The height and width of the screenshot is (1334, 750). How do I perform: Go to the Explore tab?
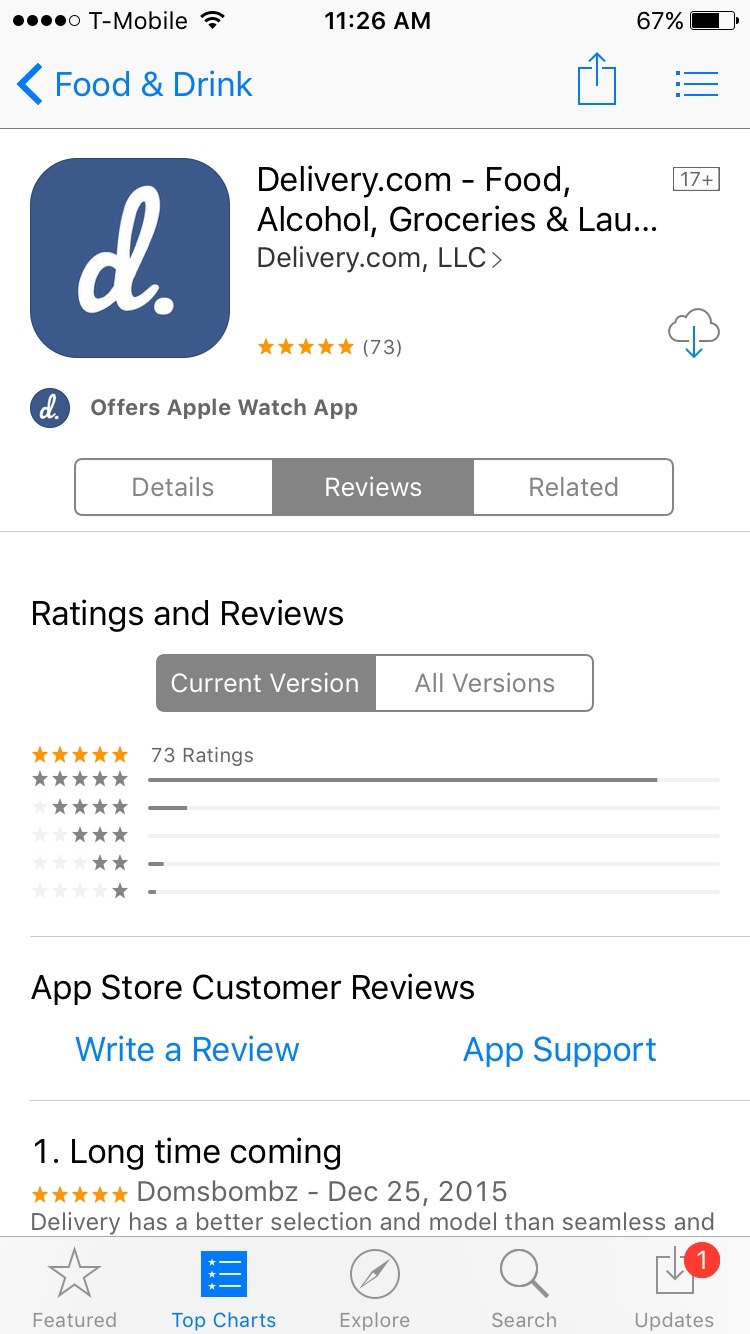click(x=374, y=1288)
